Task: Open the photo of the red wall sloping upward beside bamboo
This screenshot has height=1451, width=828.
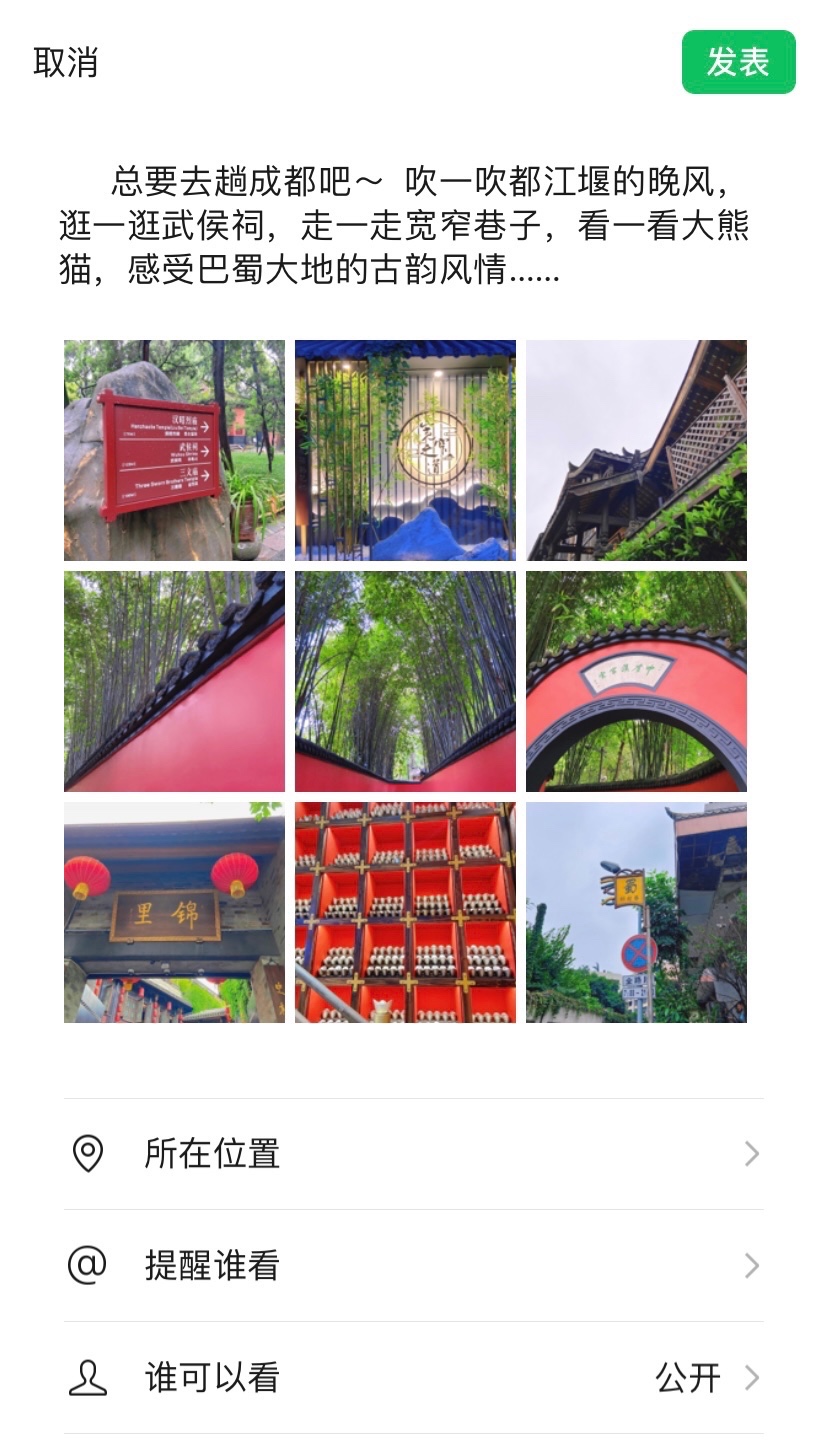Action: point(174,681)
